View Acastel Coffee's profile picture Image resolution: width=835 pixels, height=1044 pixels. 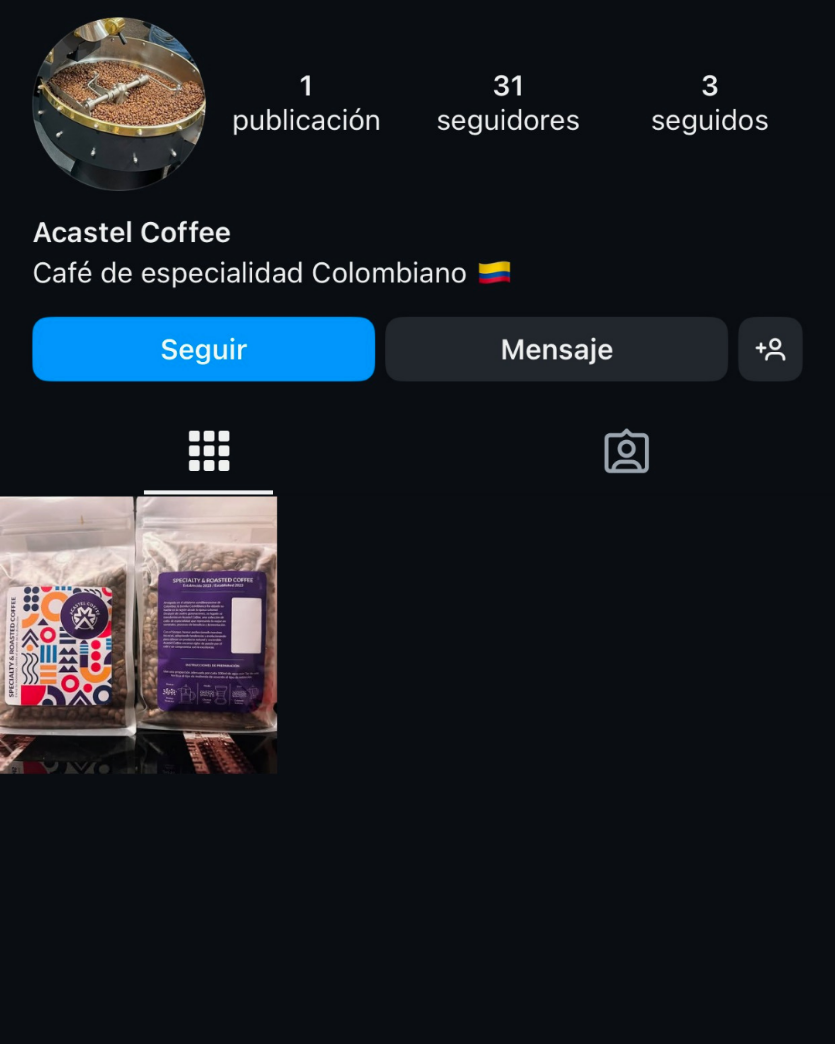[118, 103]
